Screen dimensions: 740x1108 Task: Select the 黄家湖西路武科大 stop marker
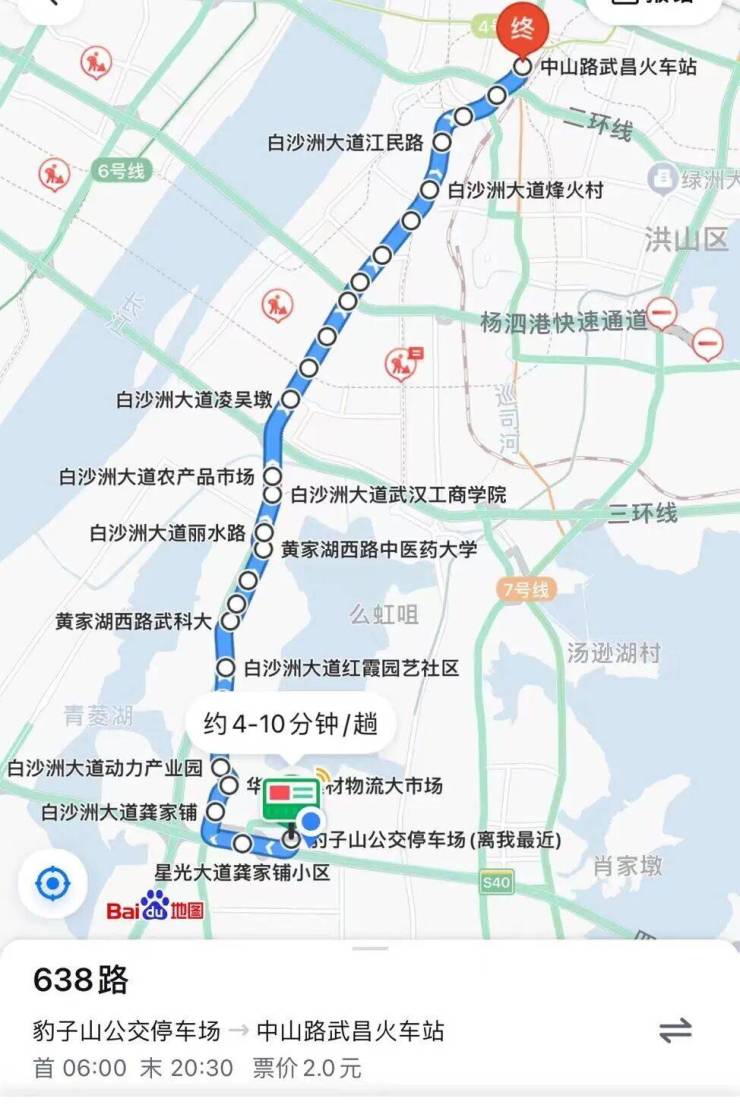229,622
